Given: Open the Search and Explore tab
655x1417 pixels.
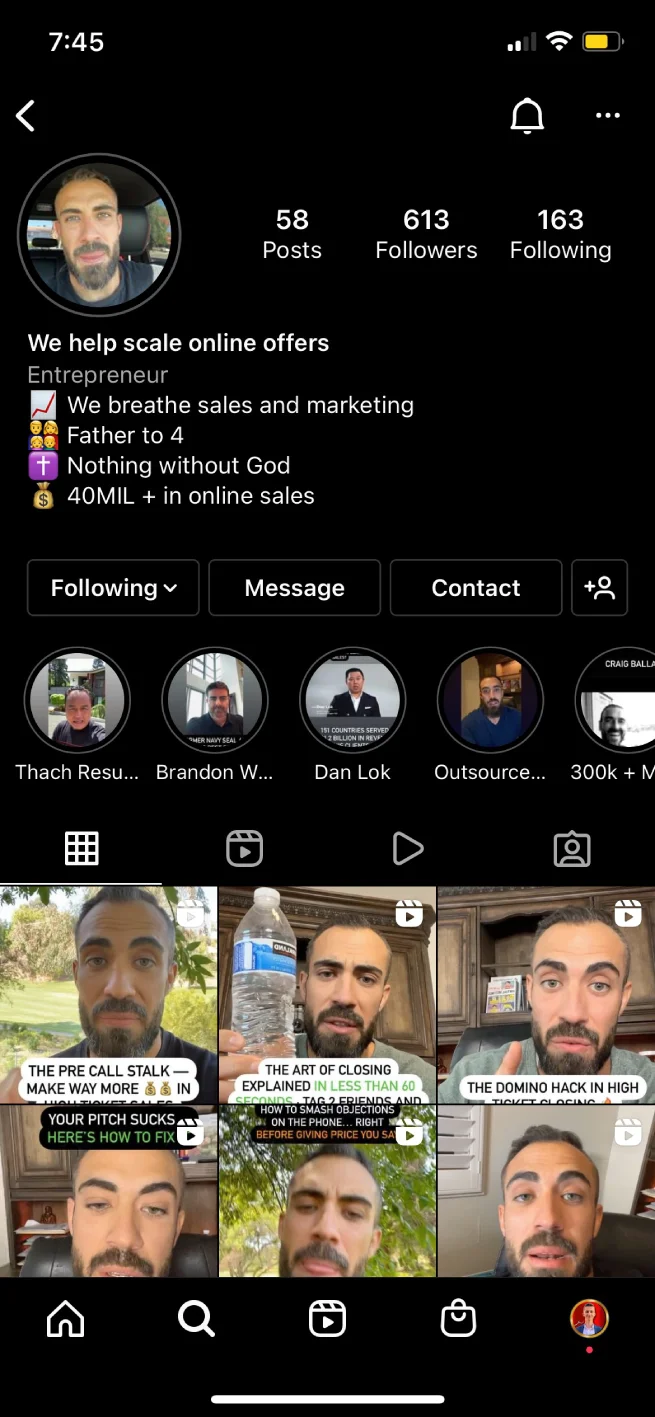Looking at the screenshot, I should 196,1320.
